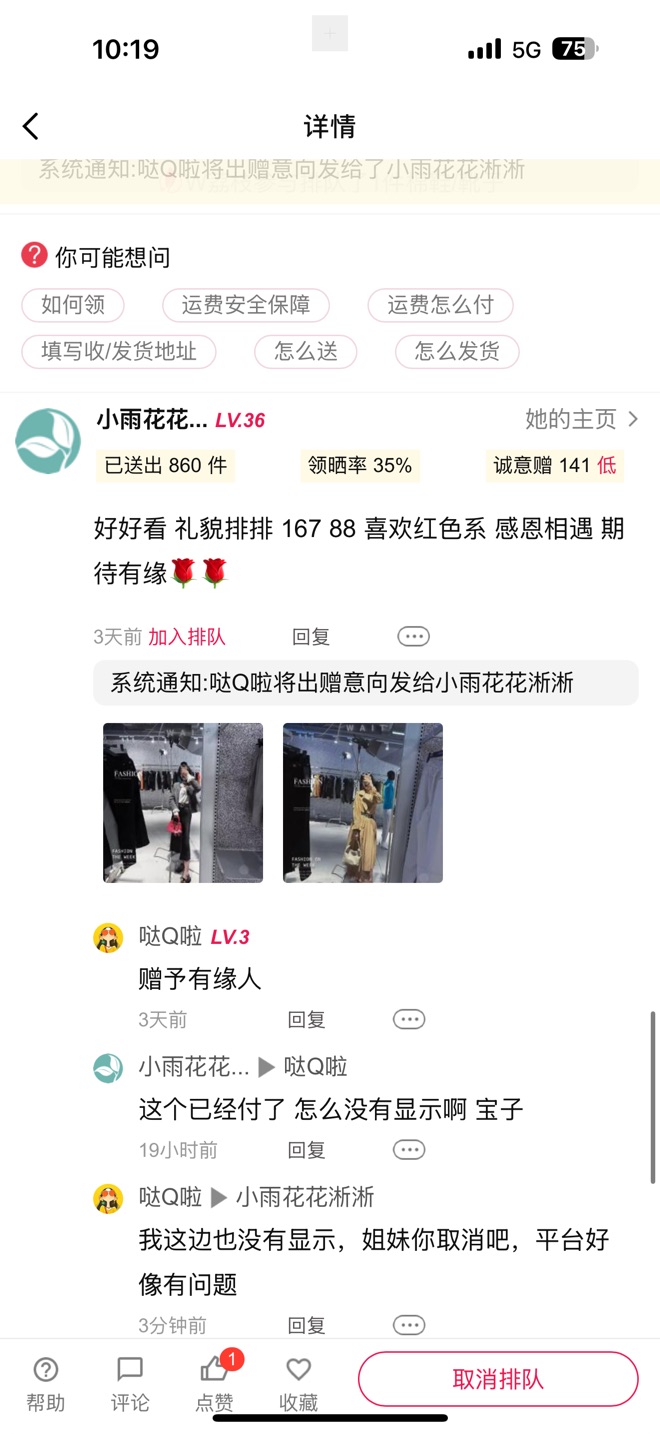Open help from the bottom bar
This screenshot has height=1434, width=660.
pyautogui.click(x=45, y=1383)
